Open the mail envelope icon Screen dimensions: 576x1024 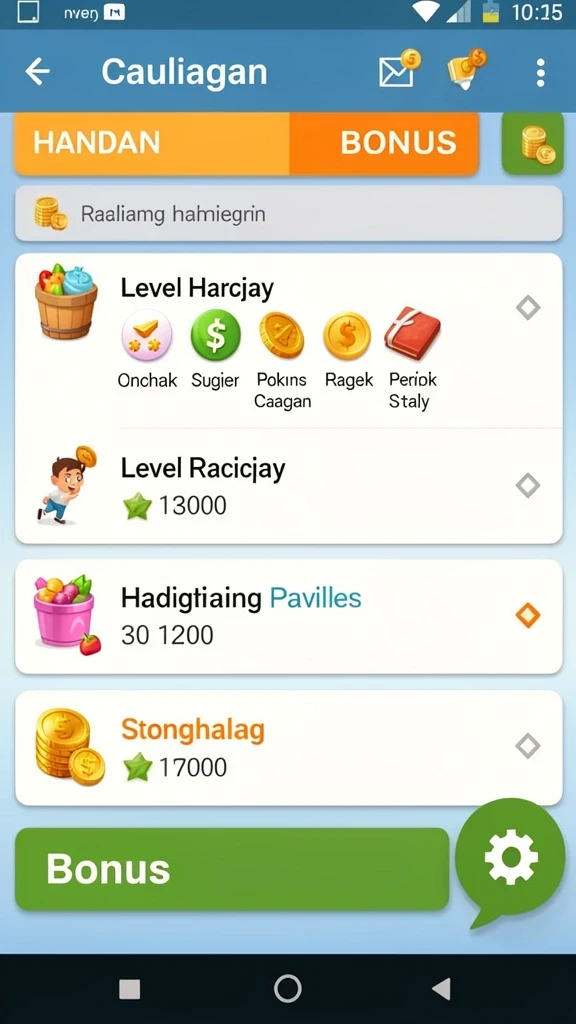pyautogui.click(x=398, y=69)
